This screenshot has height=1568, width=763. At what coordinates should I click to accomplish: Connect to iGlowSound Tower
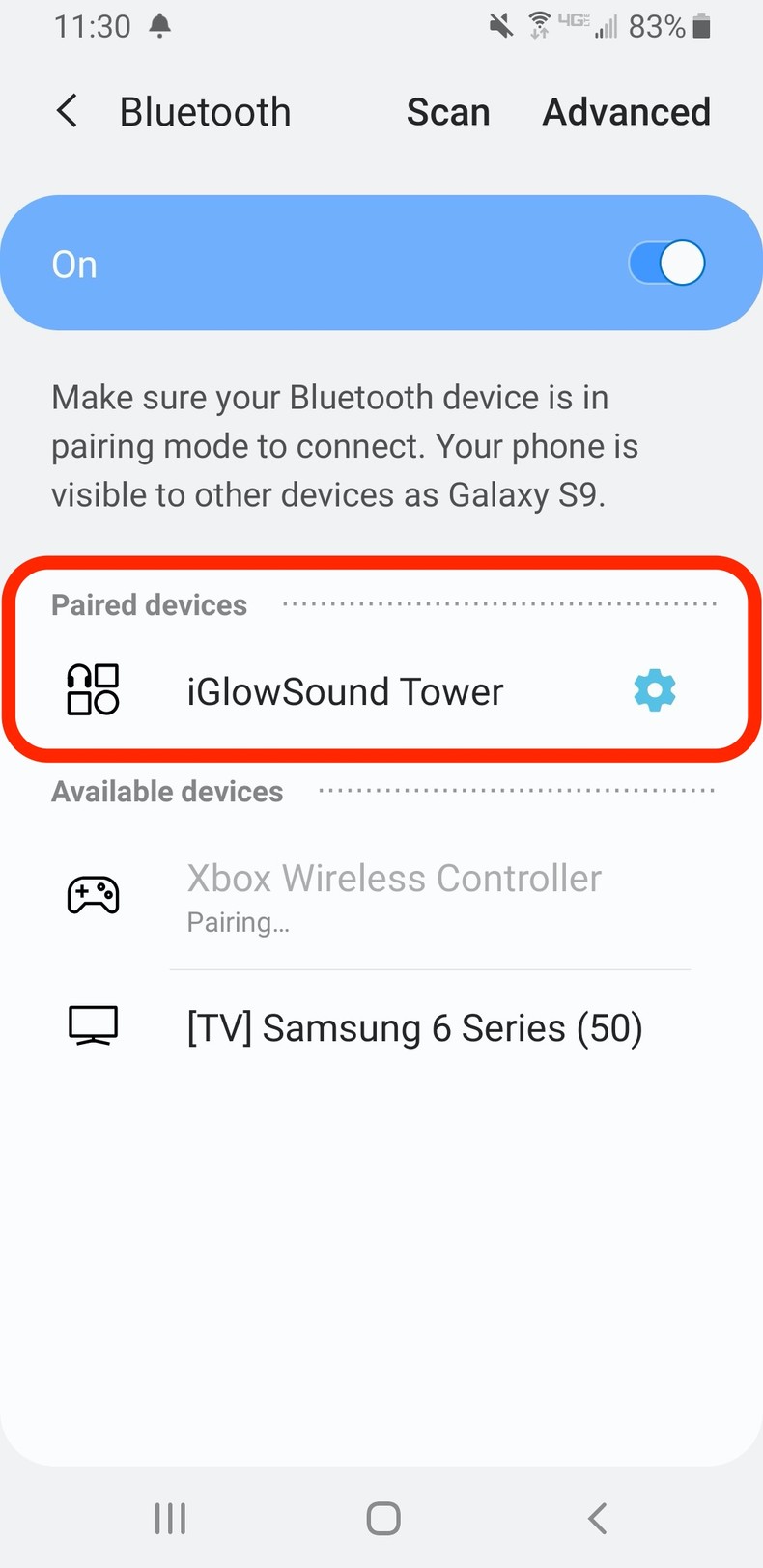point(345,691)
